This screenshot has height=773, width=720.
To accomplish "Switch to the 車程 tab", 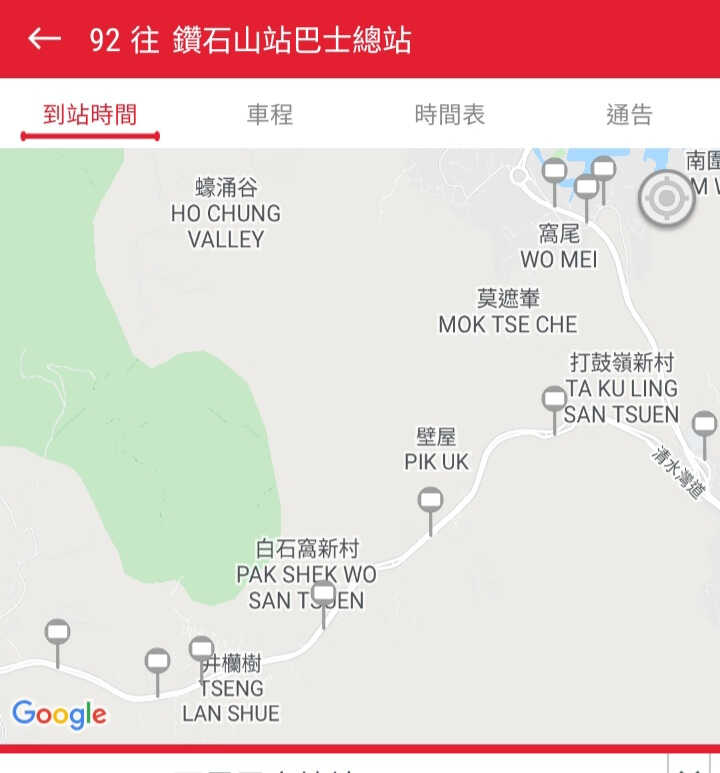I will pyautogui.click(x=270, y=115).
